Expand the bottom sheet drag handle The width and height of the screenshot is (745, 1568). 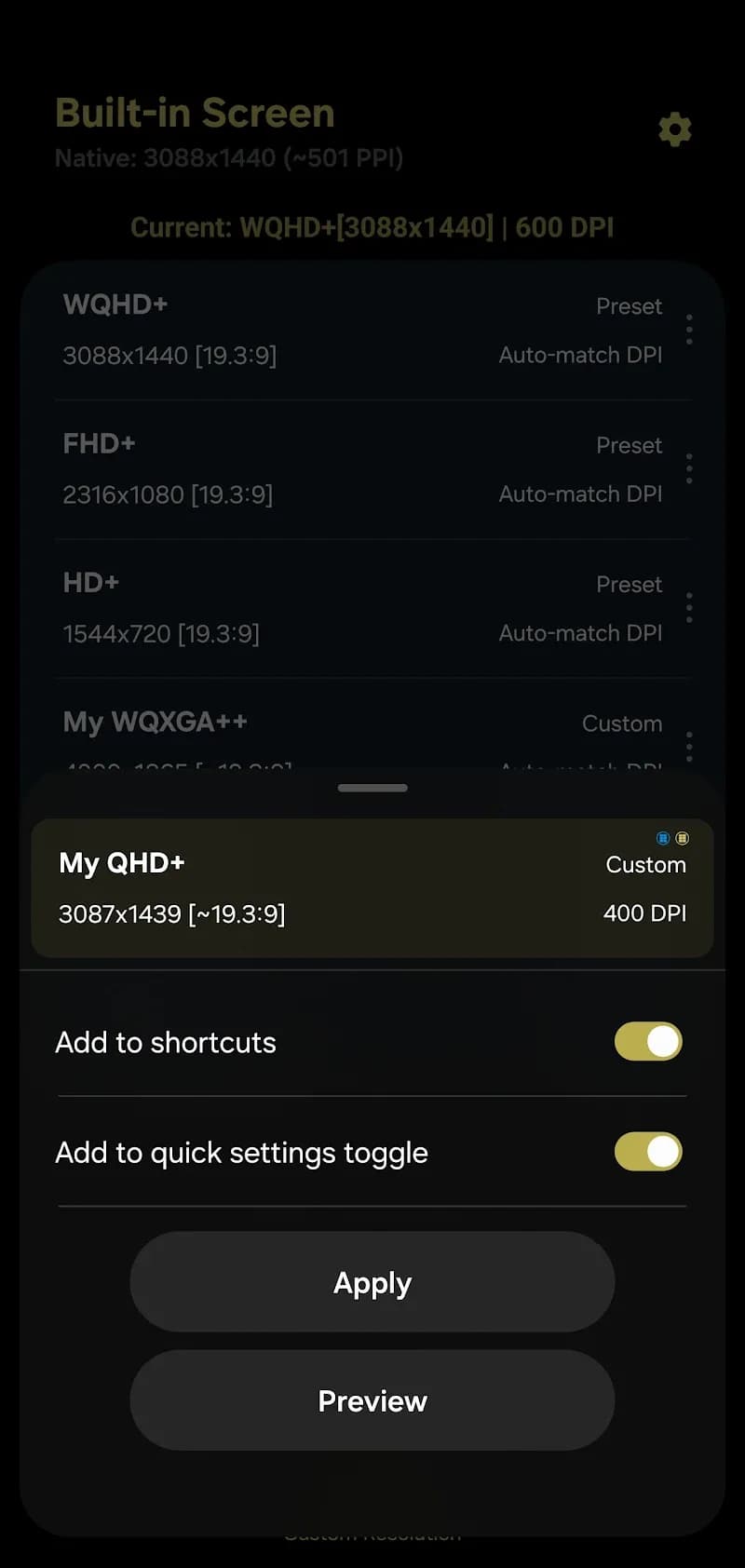(x=372, y=788)
